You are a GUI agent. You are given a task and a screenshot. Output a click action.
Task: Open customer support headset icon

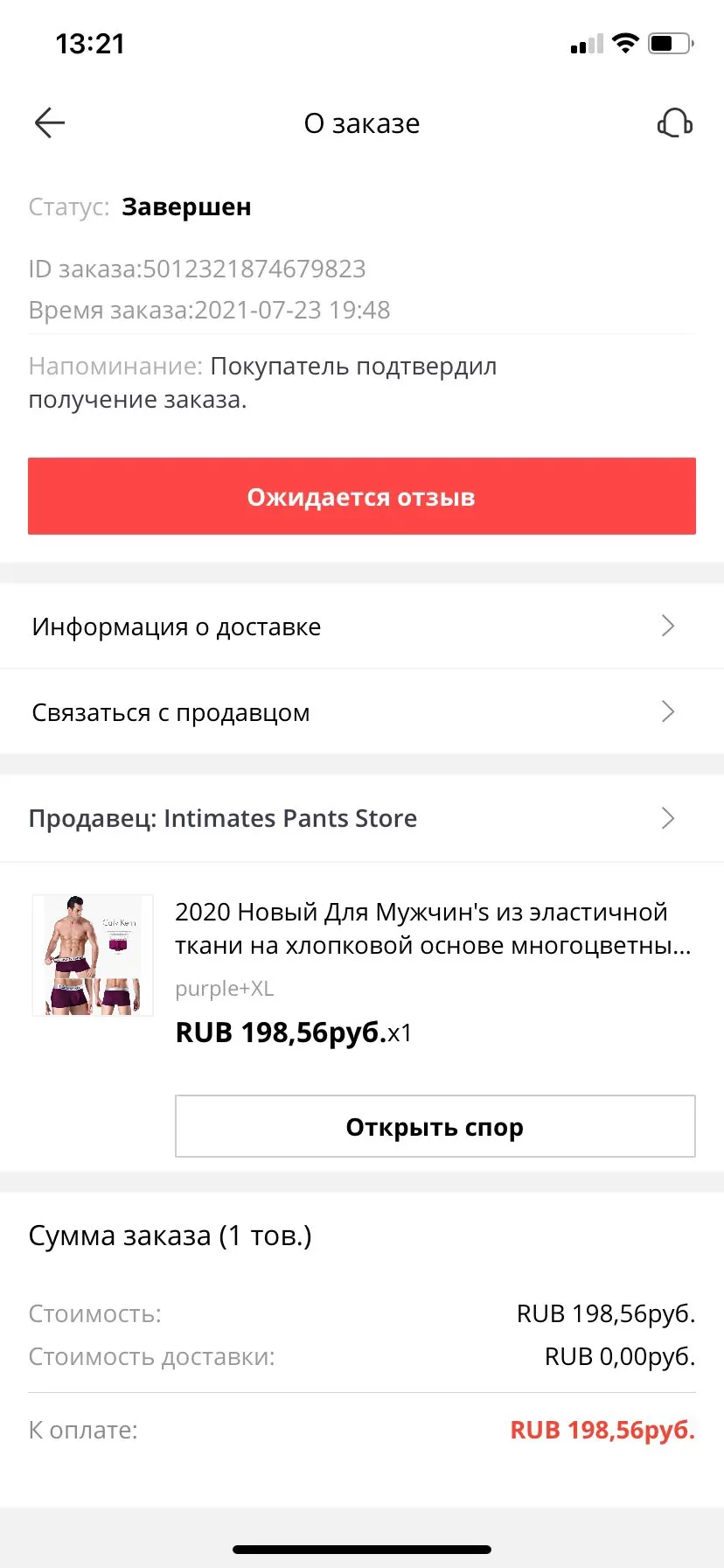[674, 123]
